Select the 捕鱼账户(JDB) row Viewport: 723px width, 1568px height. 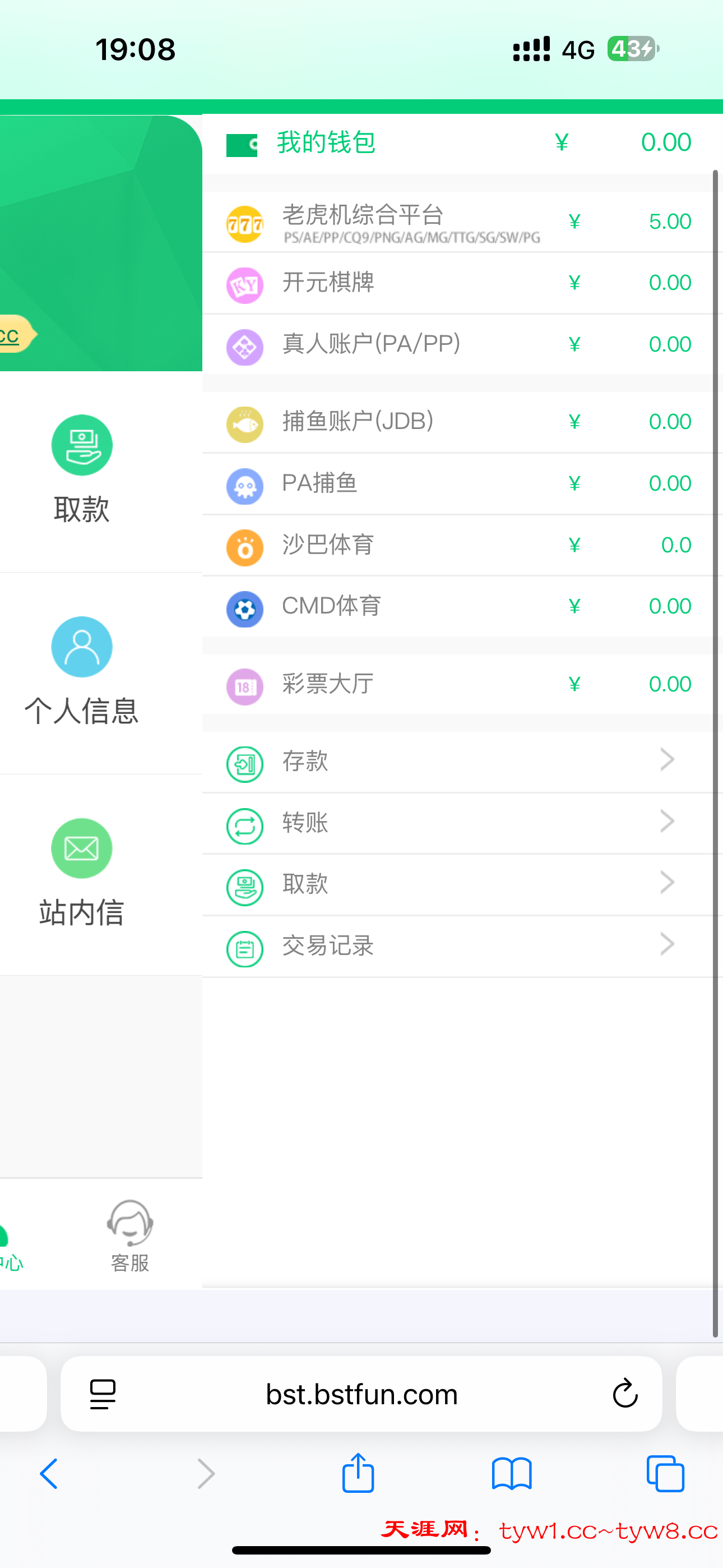click(x=456, y=422)
